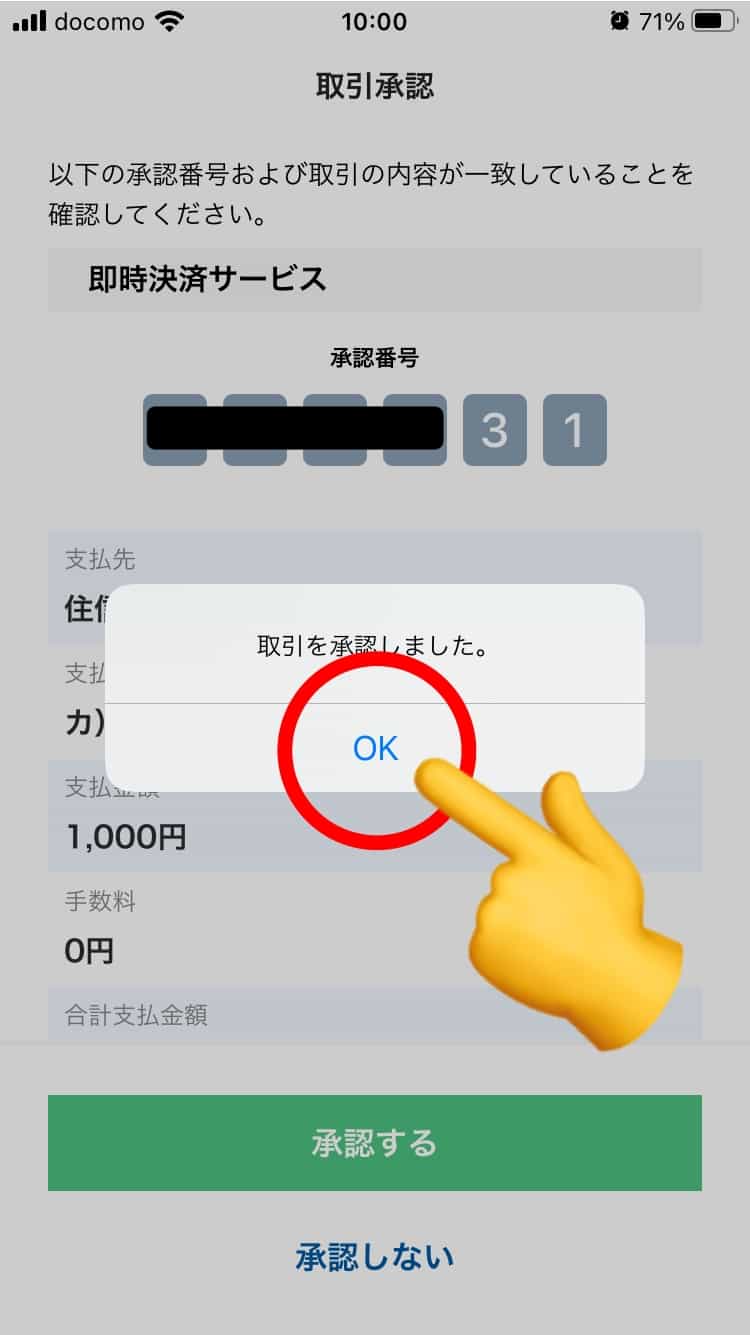
Task: Decline with the 承認しない link
Action: pos(375,1257)
